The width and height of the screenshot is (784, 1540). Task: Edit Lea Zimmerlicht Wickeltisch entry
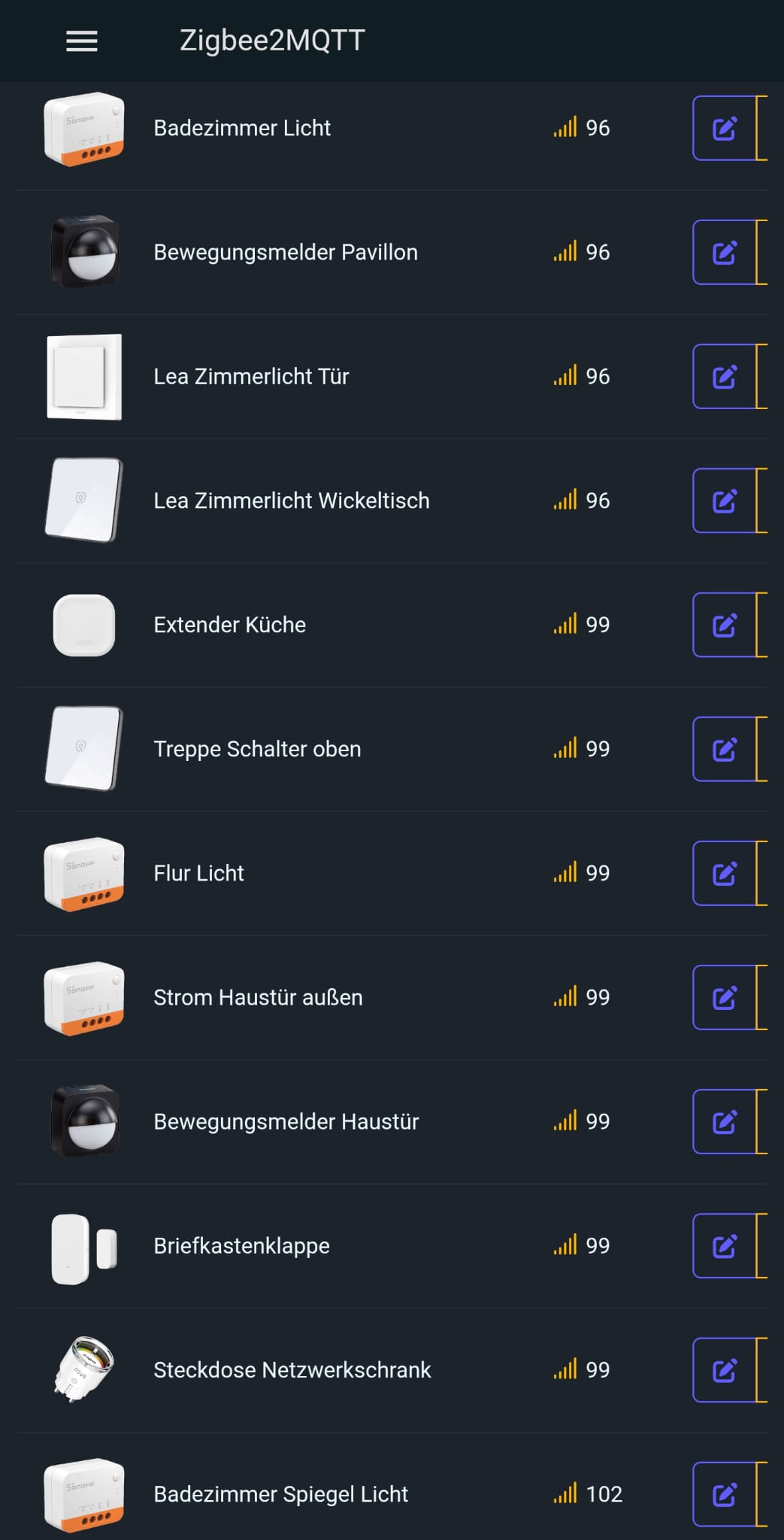(724, 501)
